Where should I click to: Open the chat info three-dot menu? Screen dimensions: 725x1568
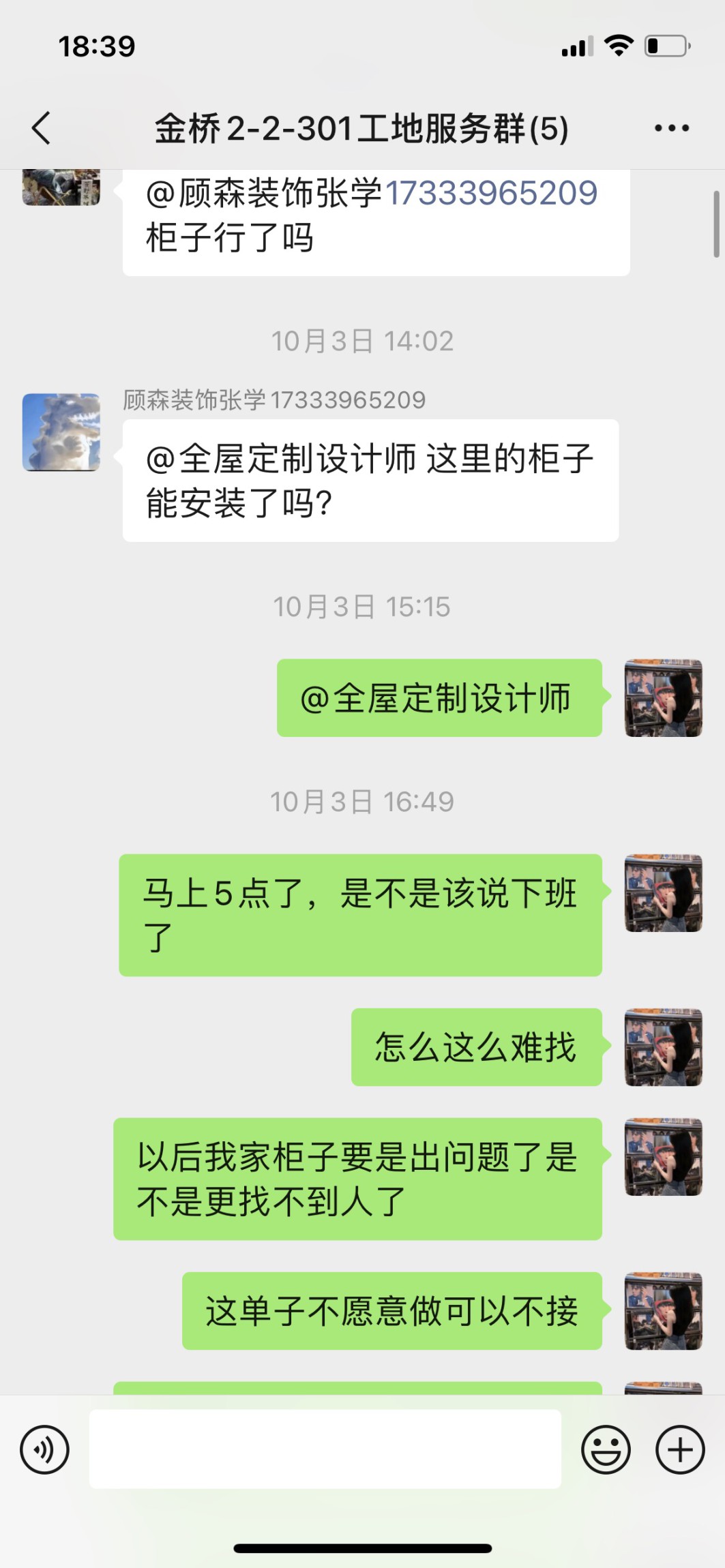pyautogui.click(x=671, y=128)
